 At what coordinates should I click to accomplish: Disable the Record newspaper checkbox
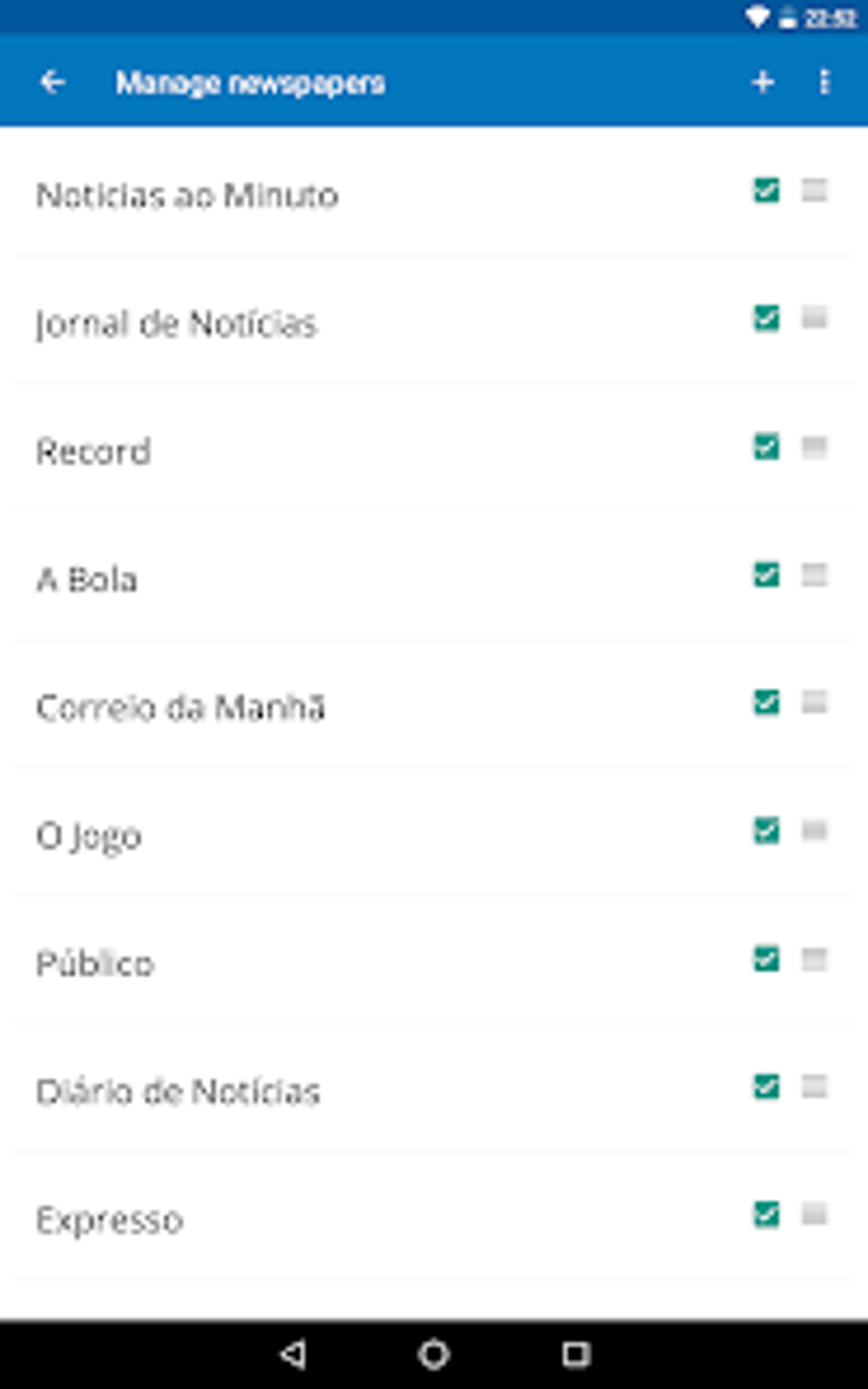coord(766,447)
